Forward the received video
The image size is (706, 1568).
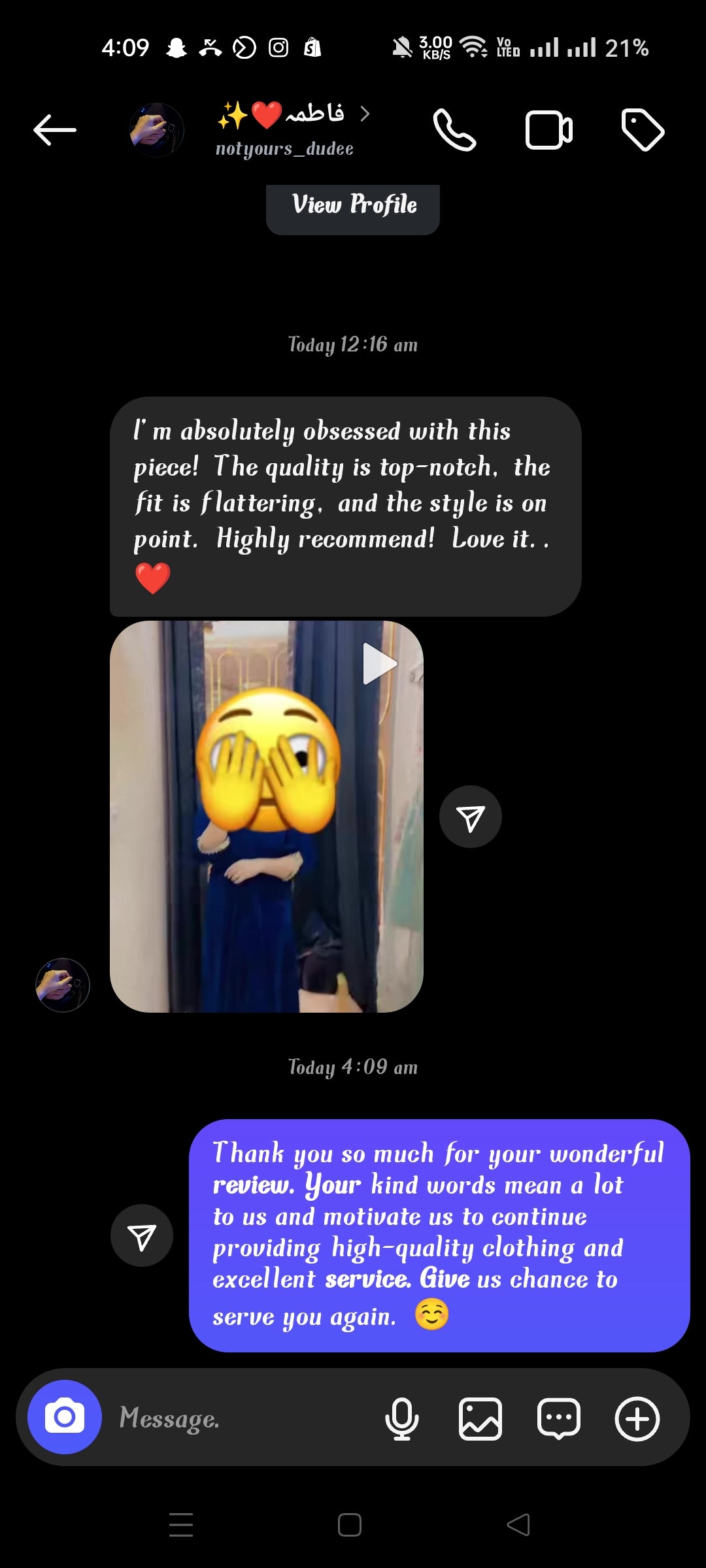470,817
